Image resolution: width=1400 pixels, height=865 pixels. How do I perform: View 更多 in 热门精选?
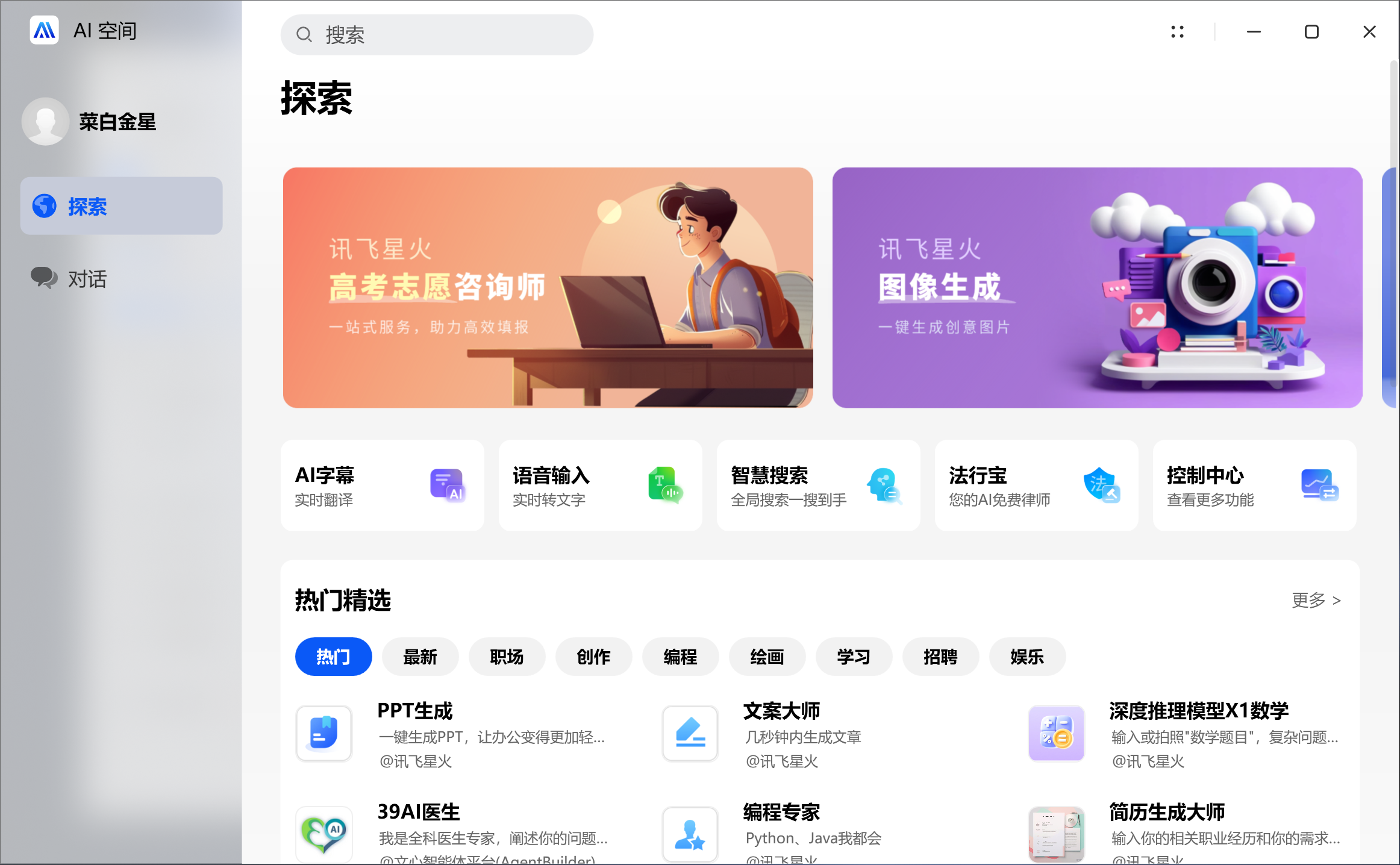[x=1316, y=600]
